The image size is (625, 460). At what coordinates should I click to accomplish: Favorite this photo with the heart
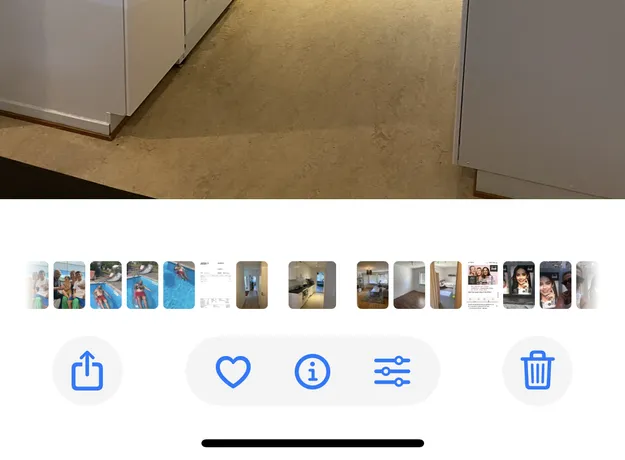[x=233, y=371]
